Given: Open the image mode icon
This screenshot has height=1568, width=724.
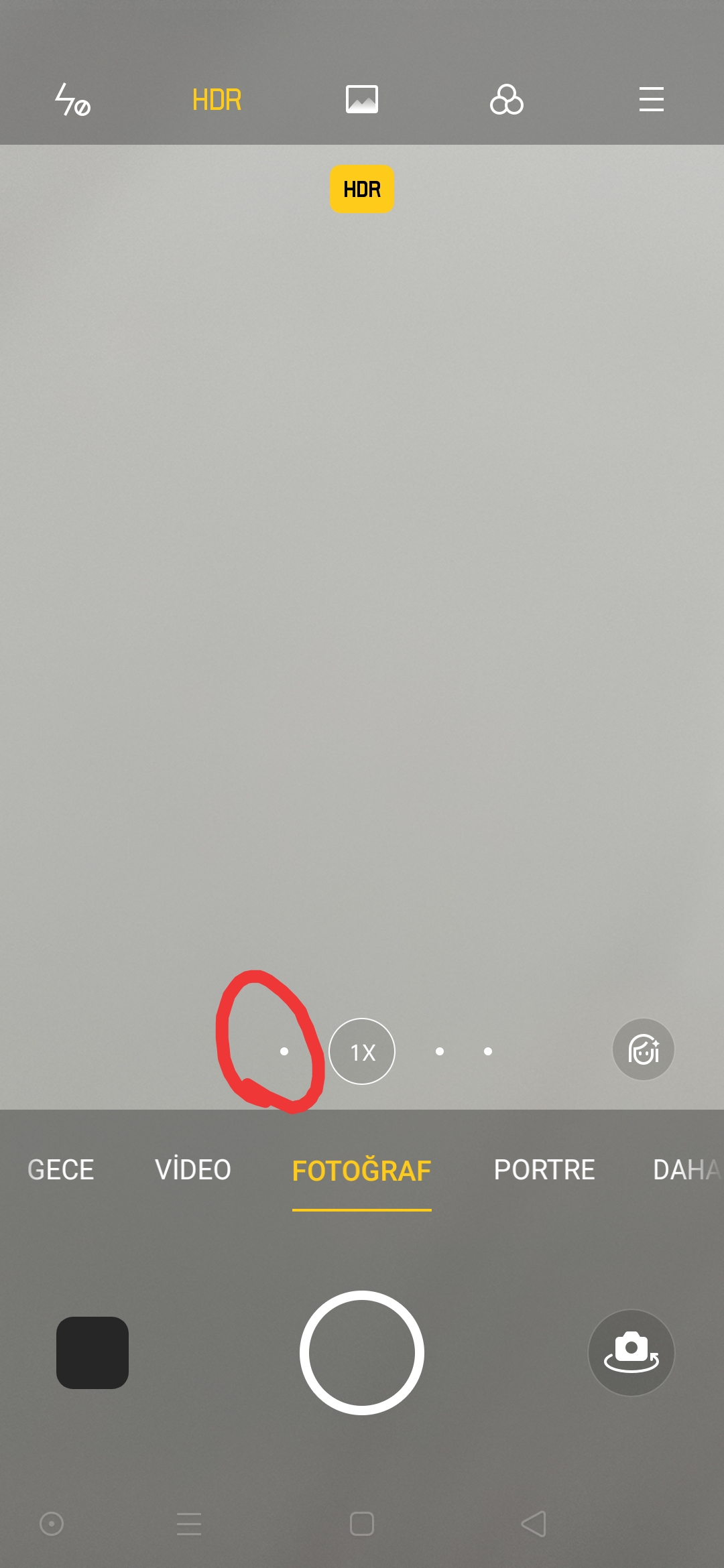Looking at the screenshot, I should tap(362, 100).
